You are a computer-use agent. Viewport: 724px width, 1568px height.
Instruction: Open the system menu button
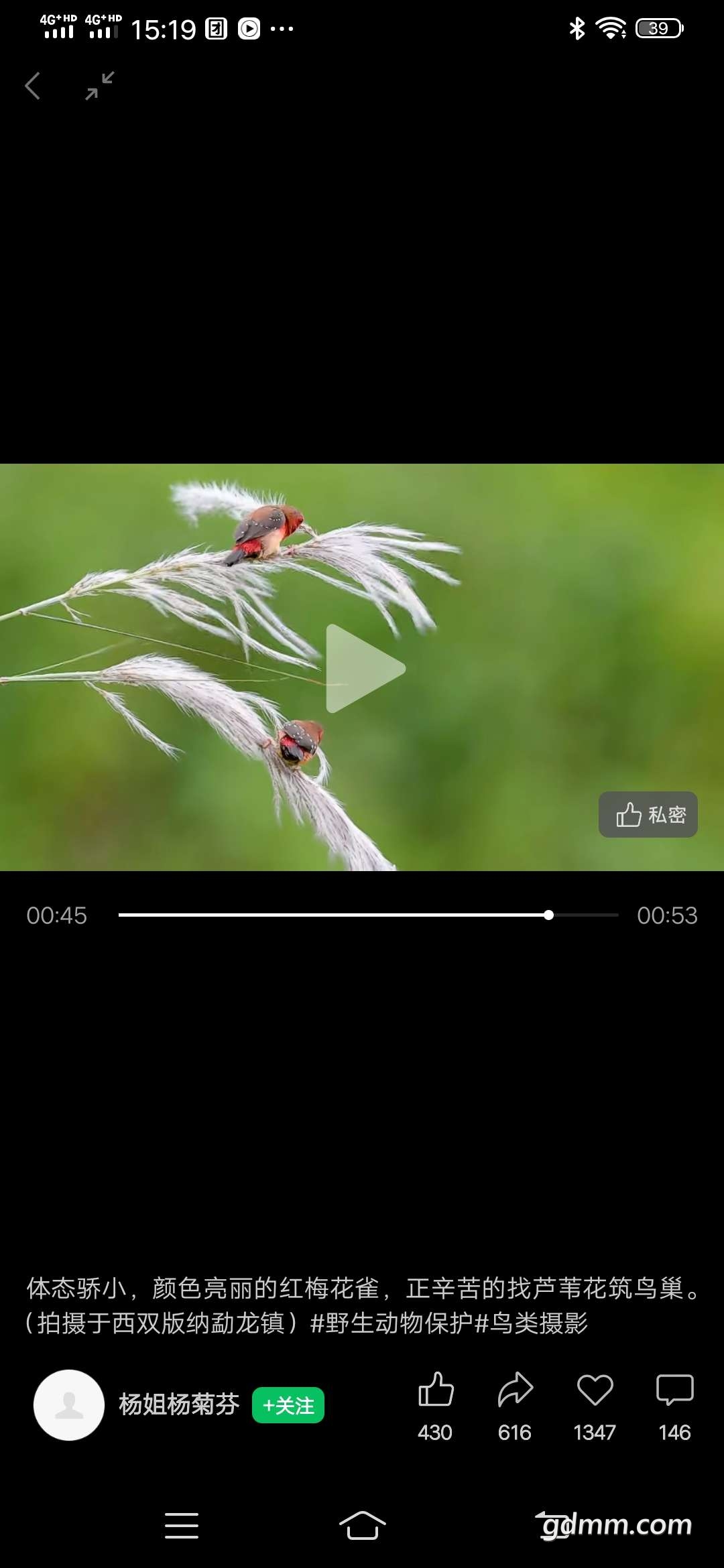pos(182,1526)
